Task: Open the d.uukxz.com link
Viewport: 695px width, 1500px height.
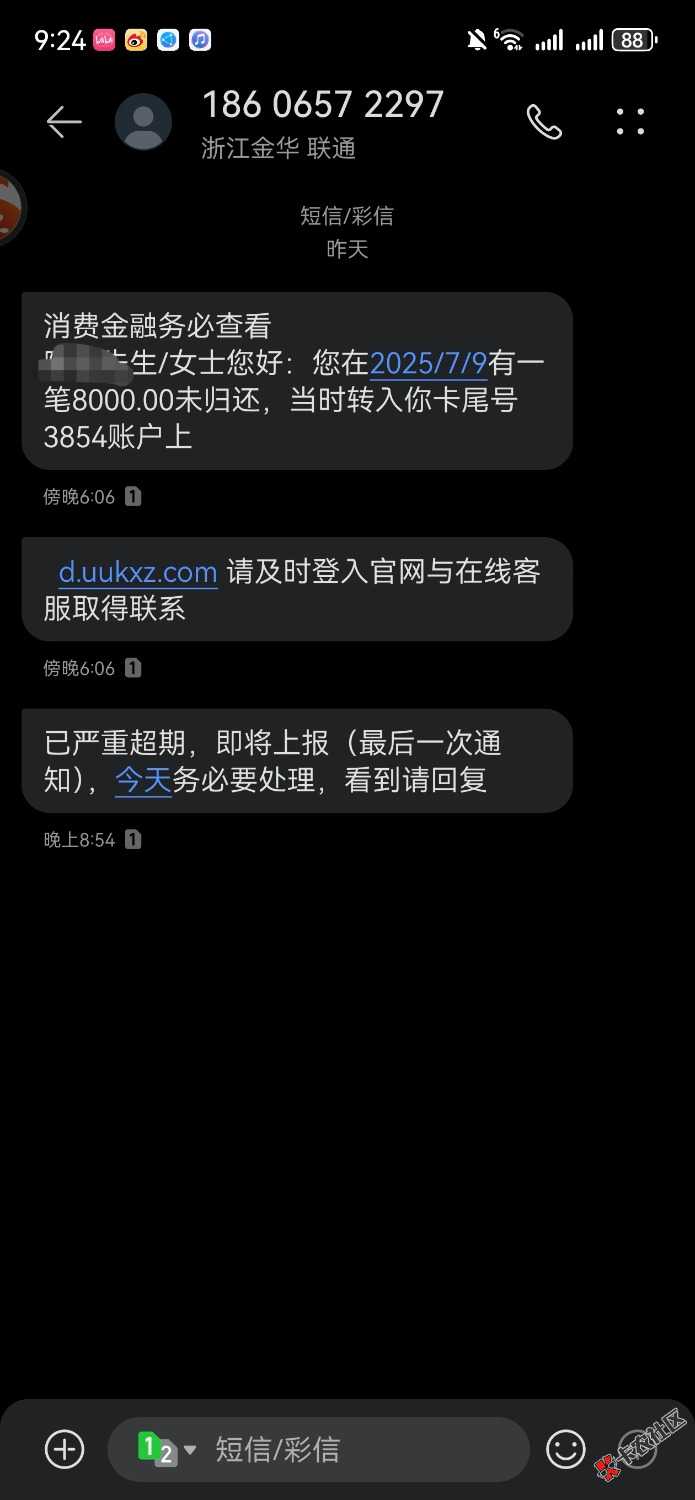Action: coord(138,573)
